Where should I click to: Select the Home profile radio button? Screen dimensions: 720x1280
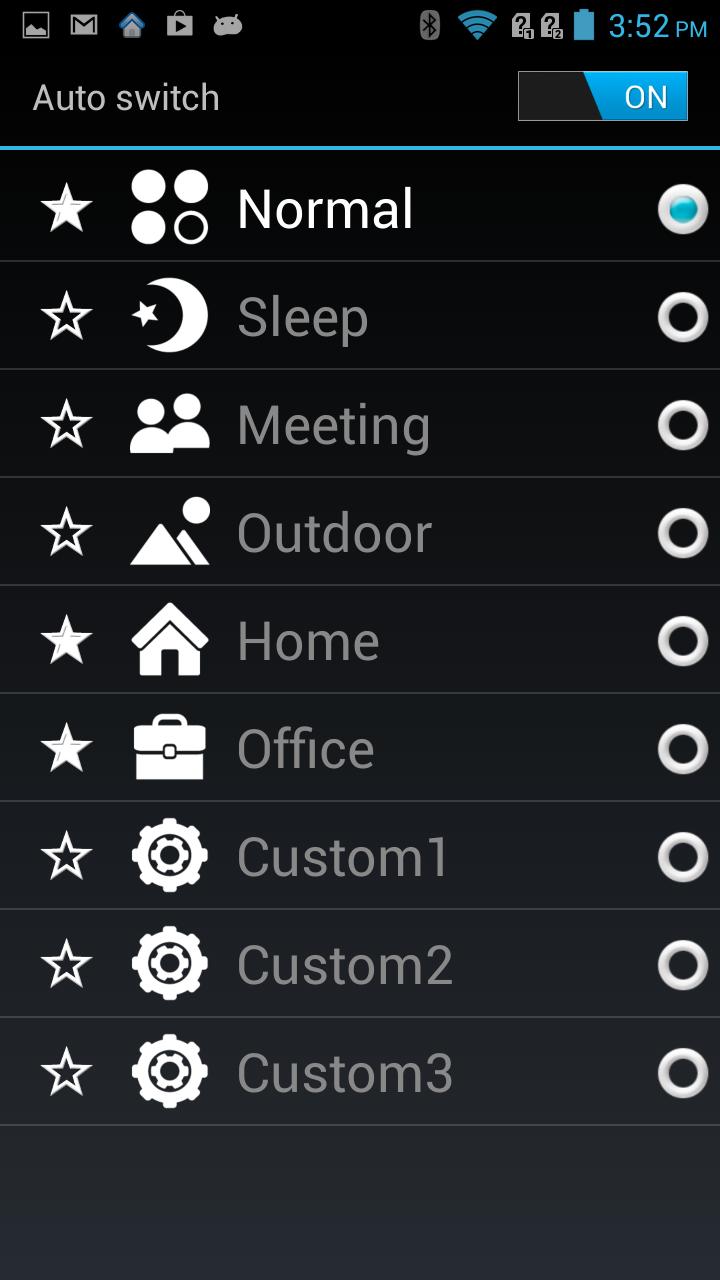[682, 639]
